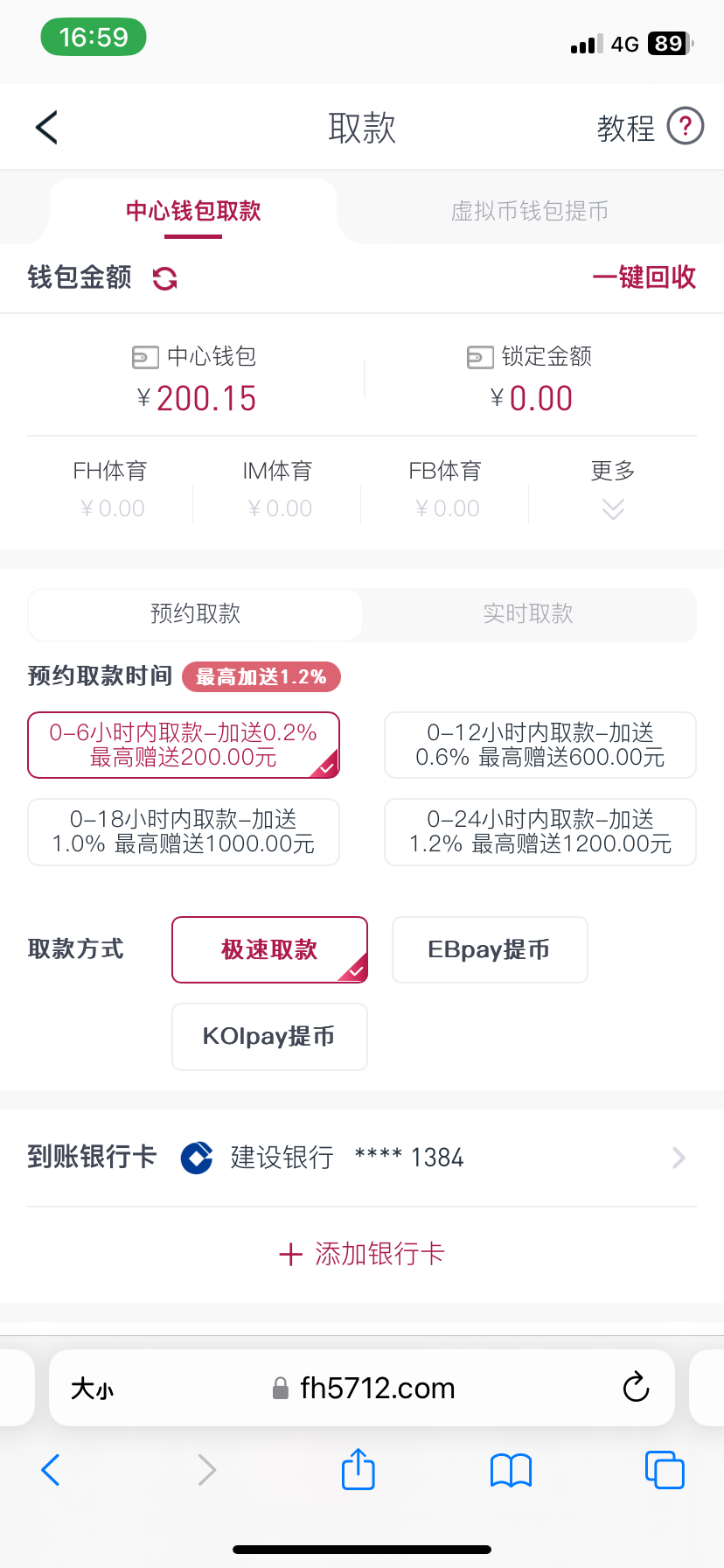Open the 教程 help tutorial
This screenshot has height=1568, width=724.
click(x=650, y=128)
